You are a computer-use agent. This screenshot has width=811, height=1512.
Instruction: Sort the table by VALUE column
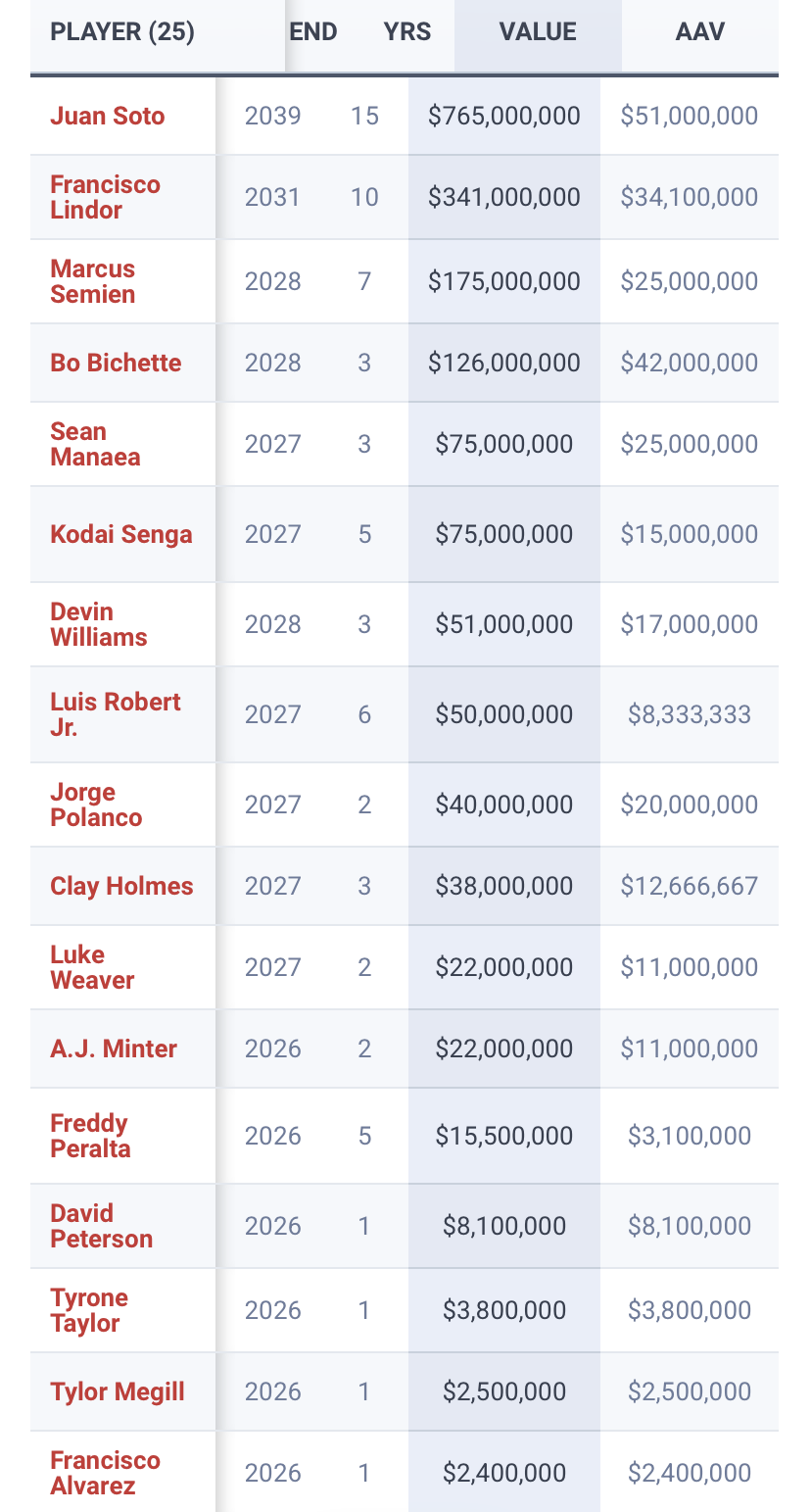click(x=537, y=31)
